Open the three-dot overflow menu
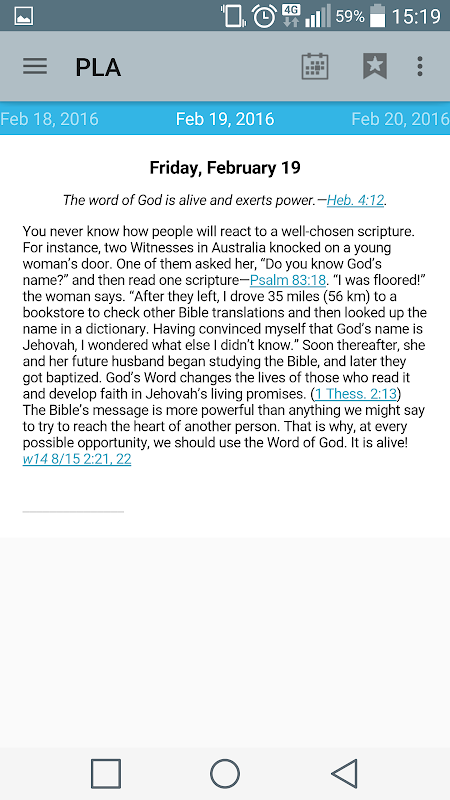This screenshot has height=800, width=450. (419, 66)
